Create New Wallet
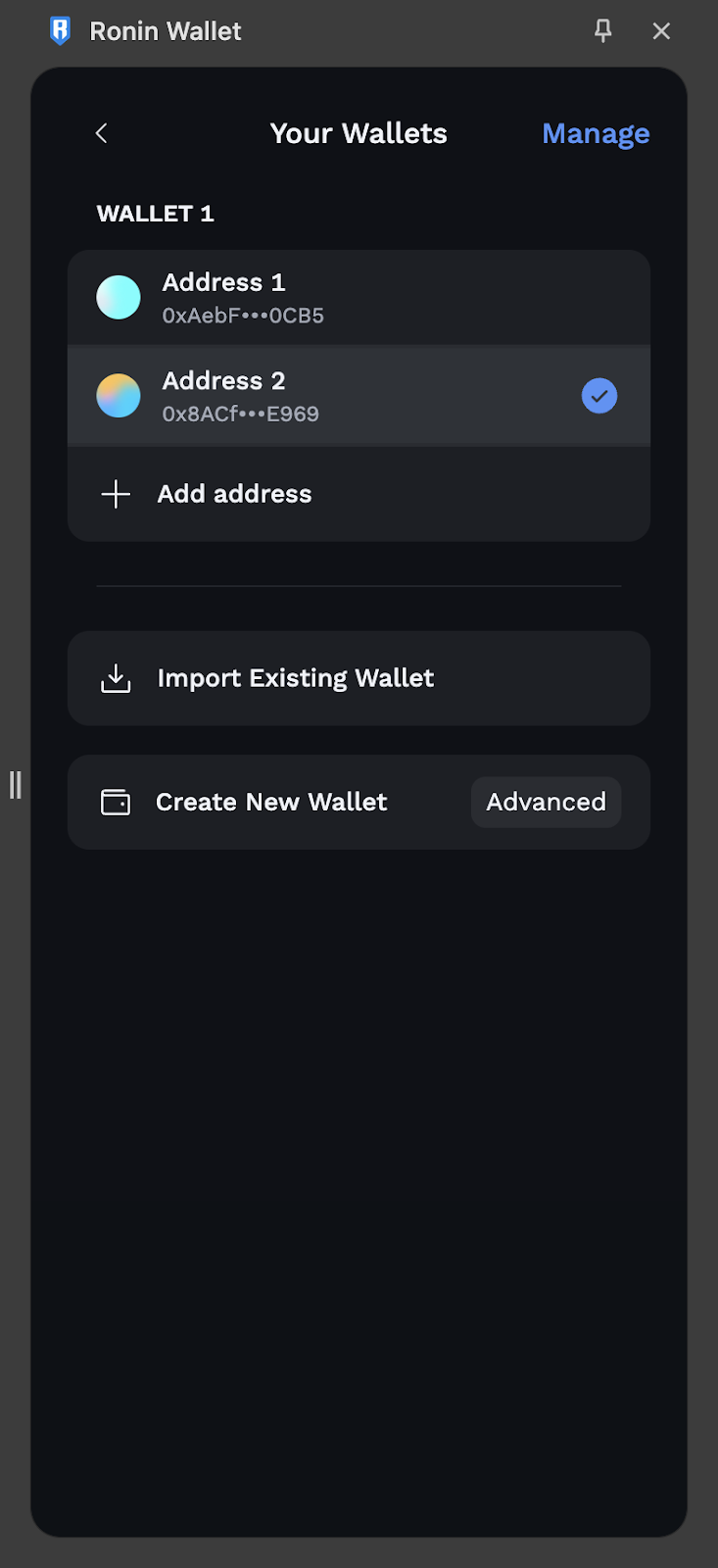The width and height of the screenshot is (718, 1568). coord(271,802)
